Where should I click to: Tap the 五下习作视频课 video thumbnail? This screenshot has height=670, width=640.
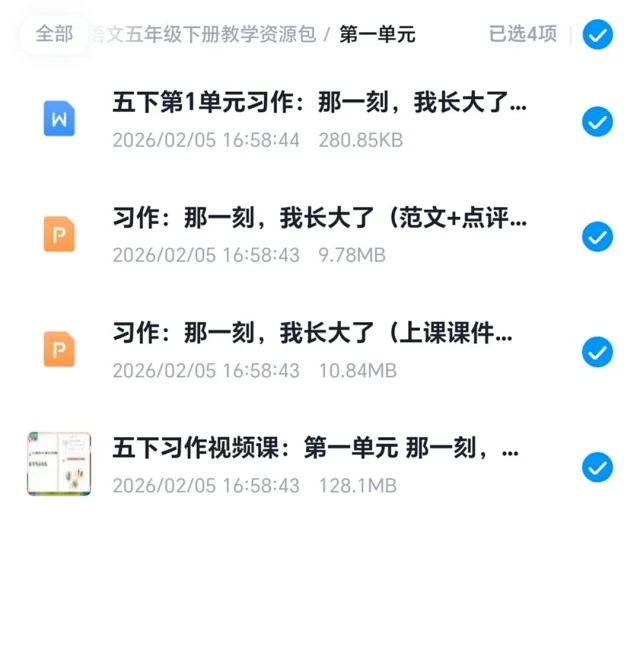[59, 465]
